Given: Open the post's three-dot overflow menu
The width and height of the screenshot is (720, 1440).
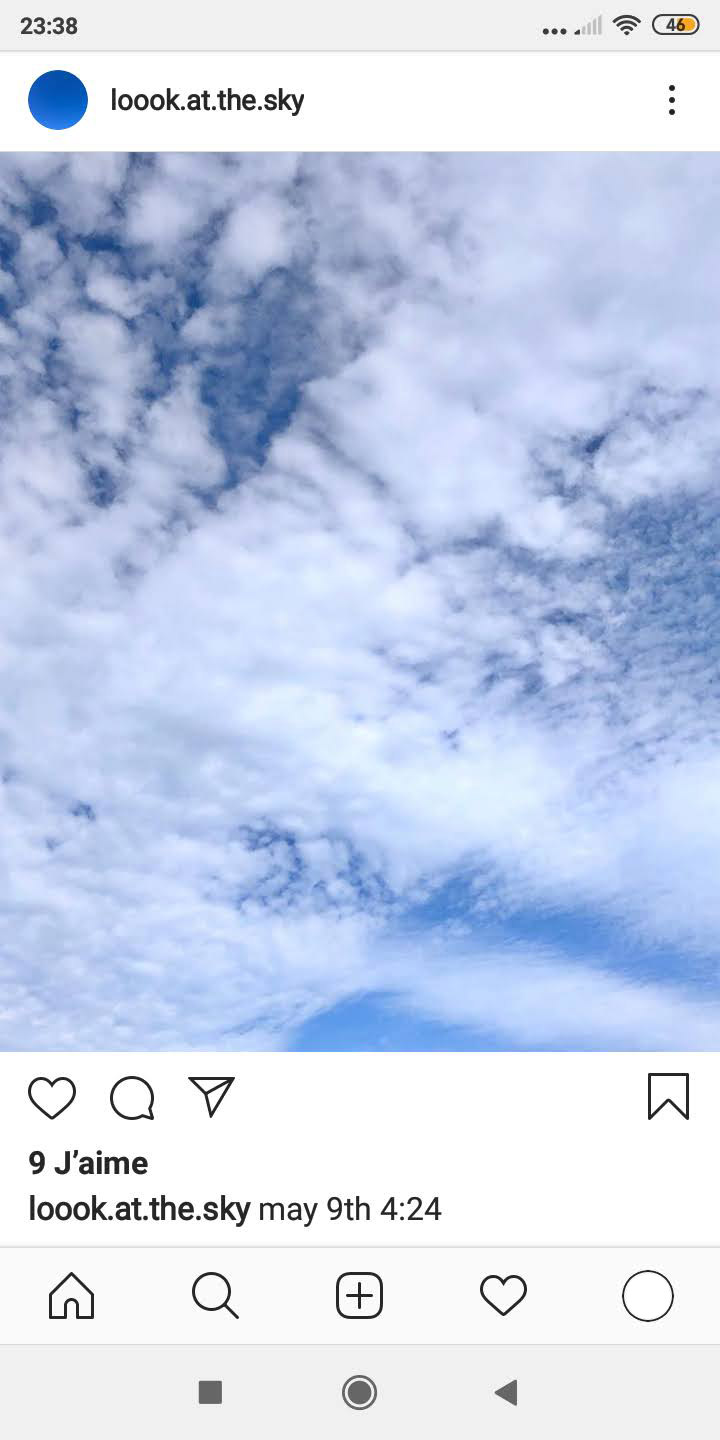Looking at the screenshot, I should (x=671, y=100).
